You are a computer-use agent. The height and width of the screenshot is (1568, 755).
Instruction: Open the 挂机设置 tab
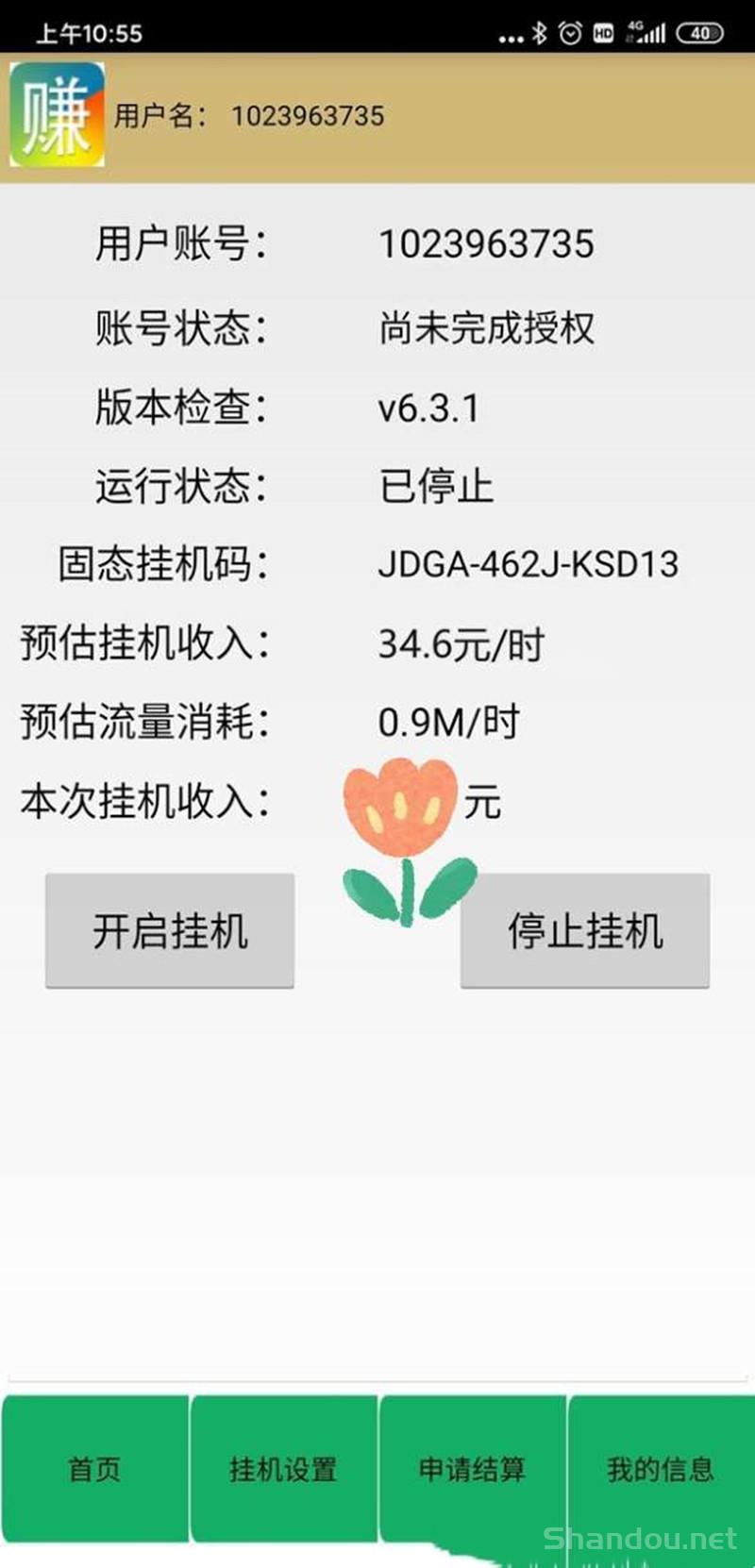[x=283, y=1468]
